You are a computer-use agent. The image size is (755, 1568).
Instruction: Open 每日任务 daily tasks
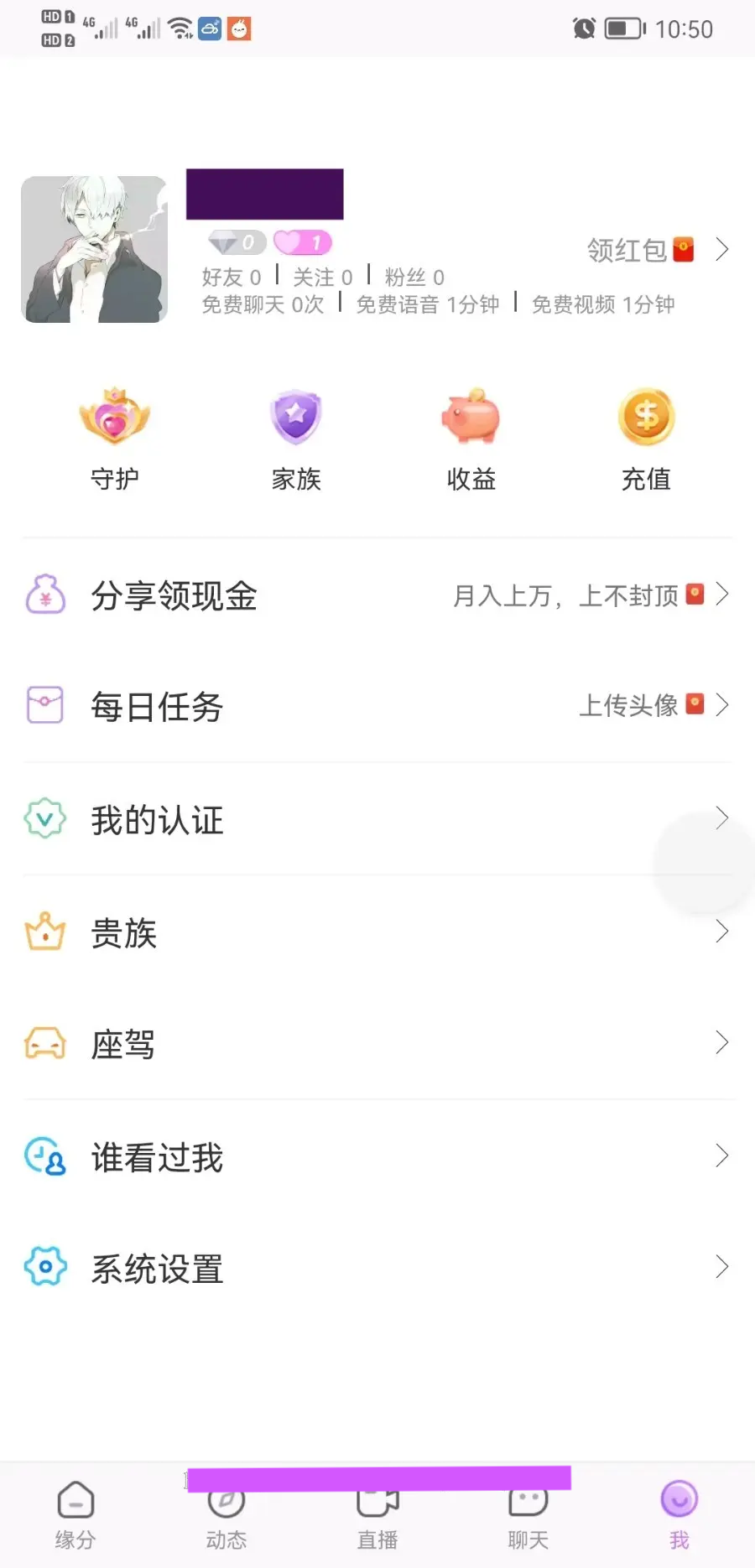[x=377, y=706]
